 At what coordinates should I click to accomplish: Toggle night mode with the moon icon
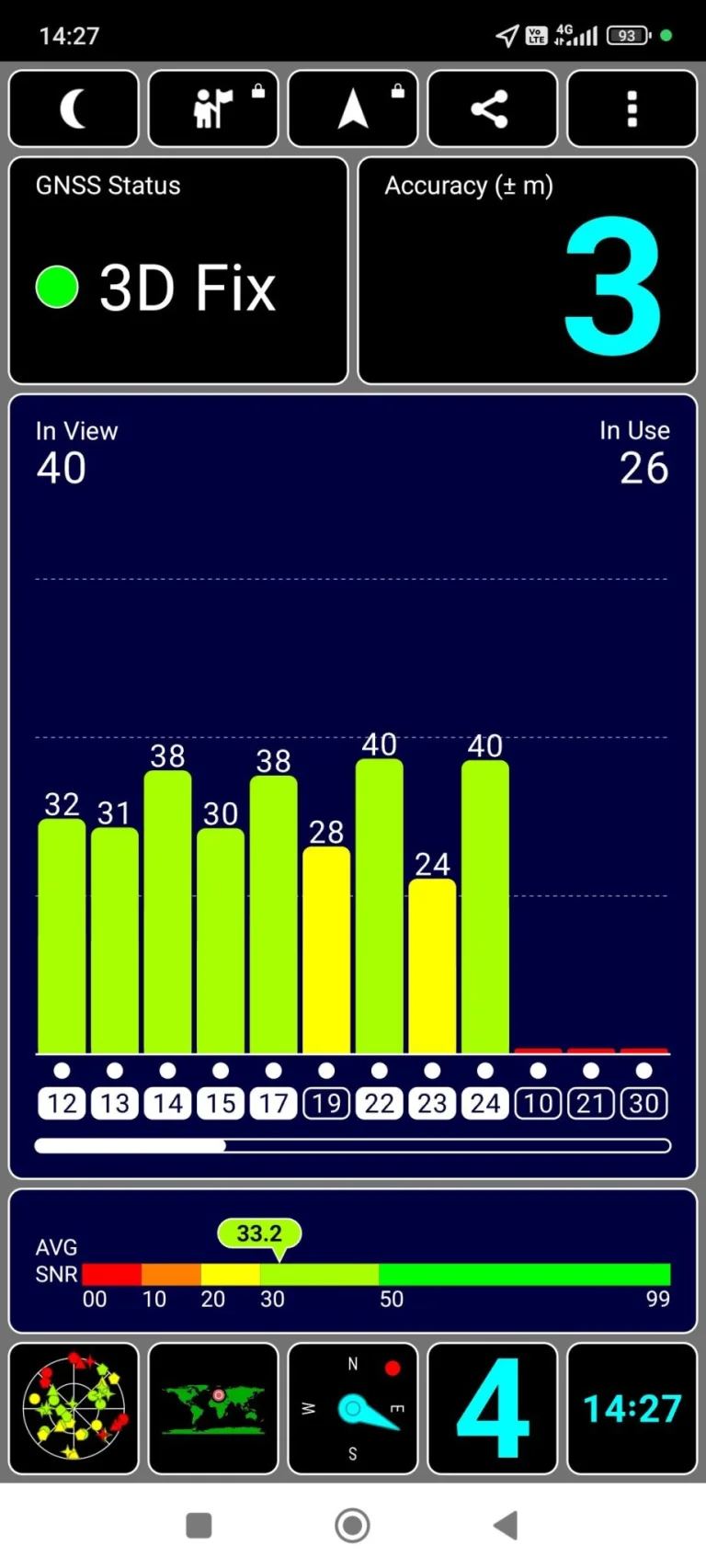74,109
